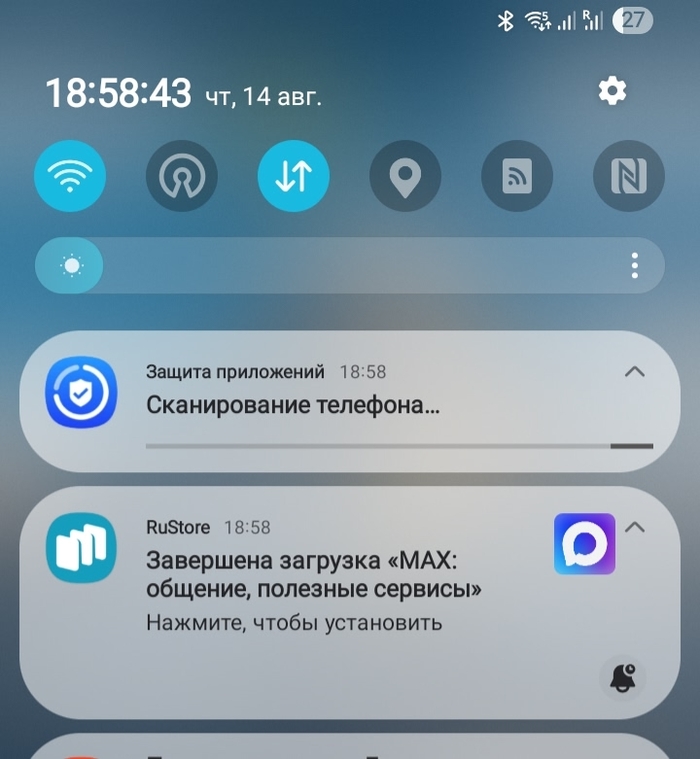Enable the hotspot quick toggle
700x759 pixels.
coord(182,177)
